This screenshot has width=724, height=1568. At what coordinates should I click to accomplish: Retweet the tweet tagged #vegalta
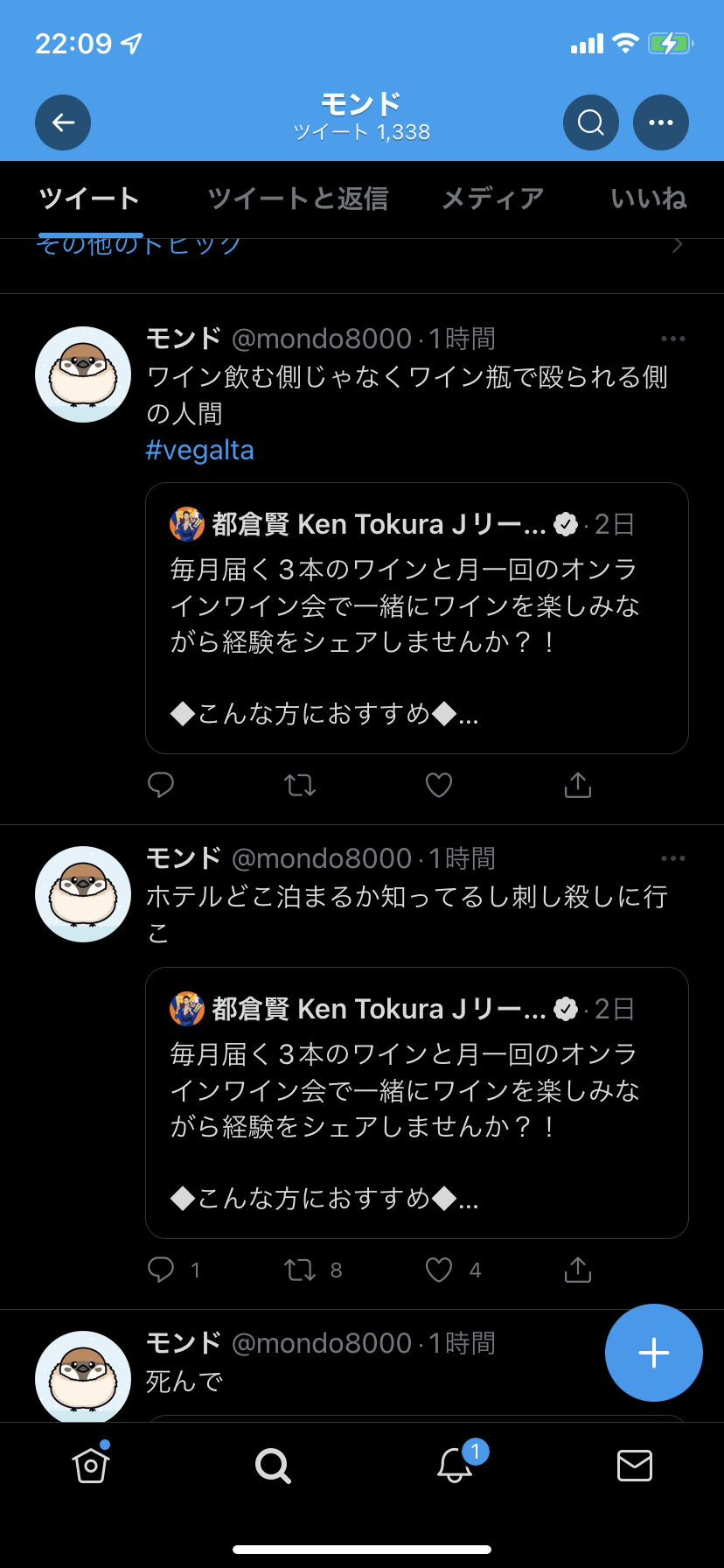coord(300,785)
